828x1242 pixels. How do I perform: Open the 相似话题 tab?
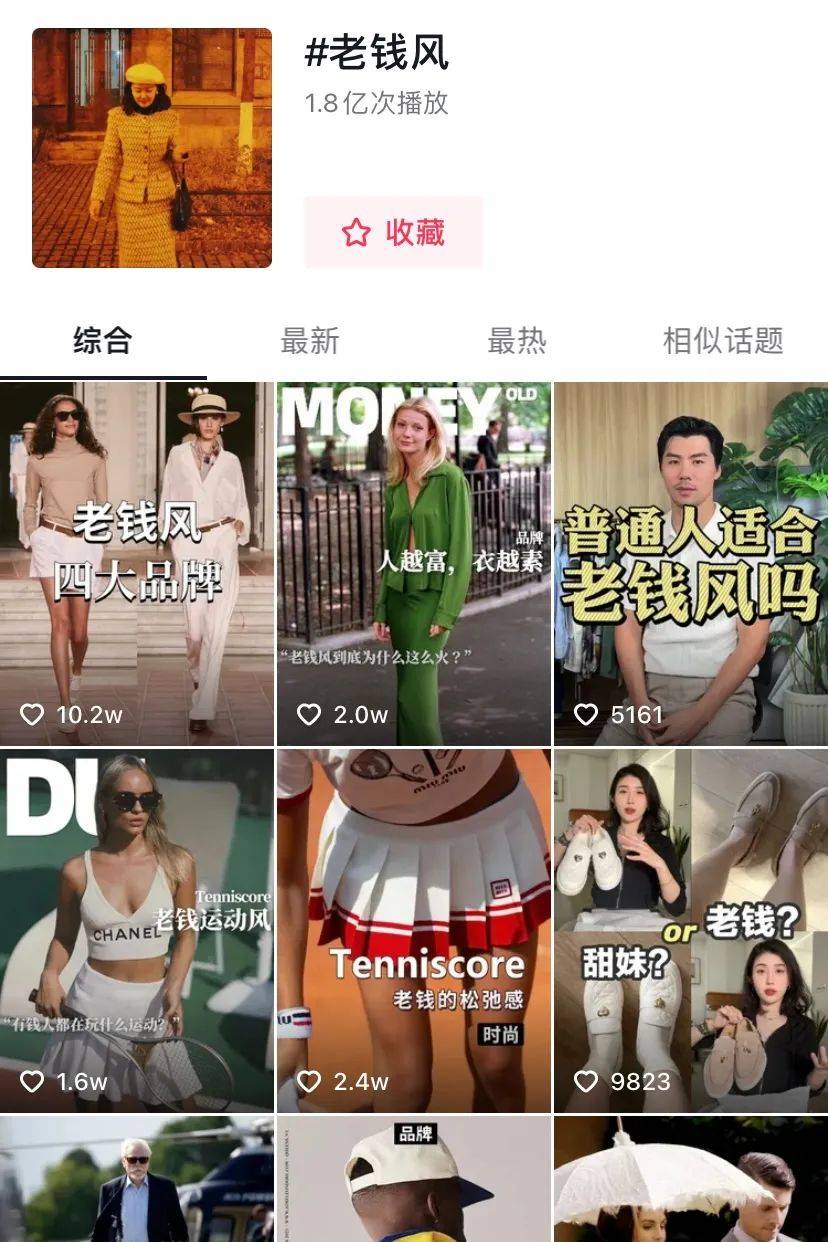click(722, 341)
